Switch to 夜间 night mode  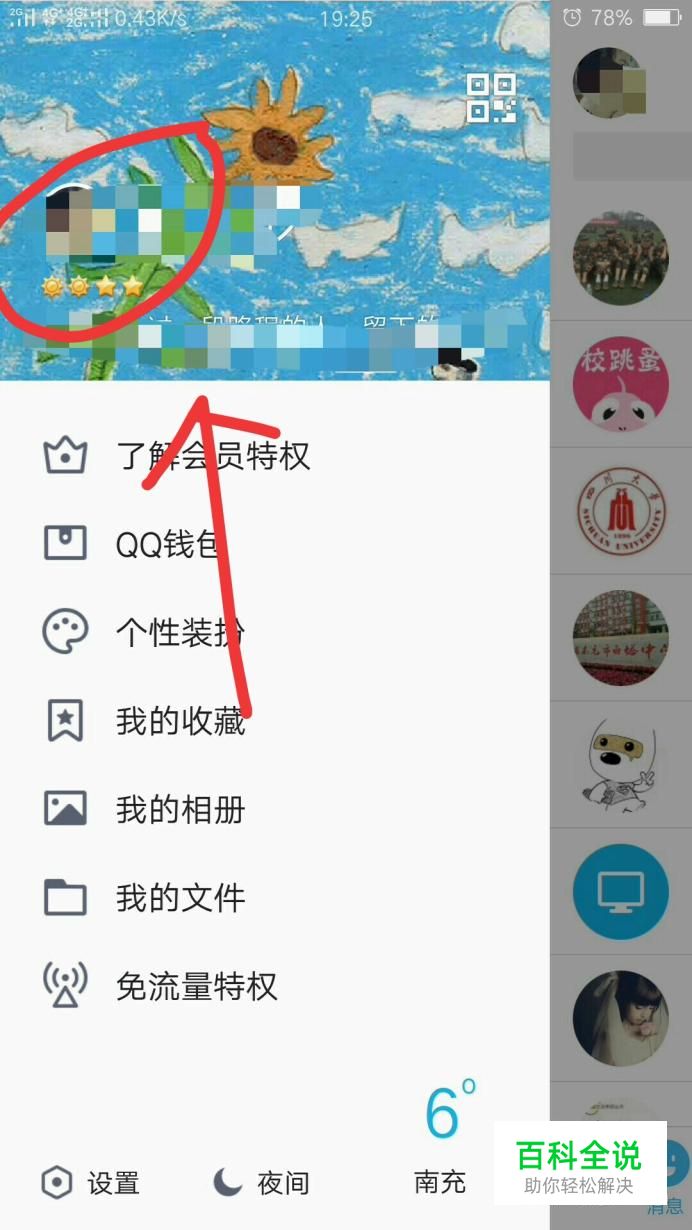pyautogui.click(x=260, y=1184)
